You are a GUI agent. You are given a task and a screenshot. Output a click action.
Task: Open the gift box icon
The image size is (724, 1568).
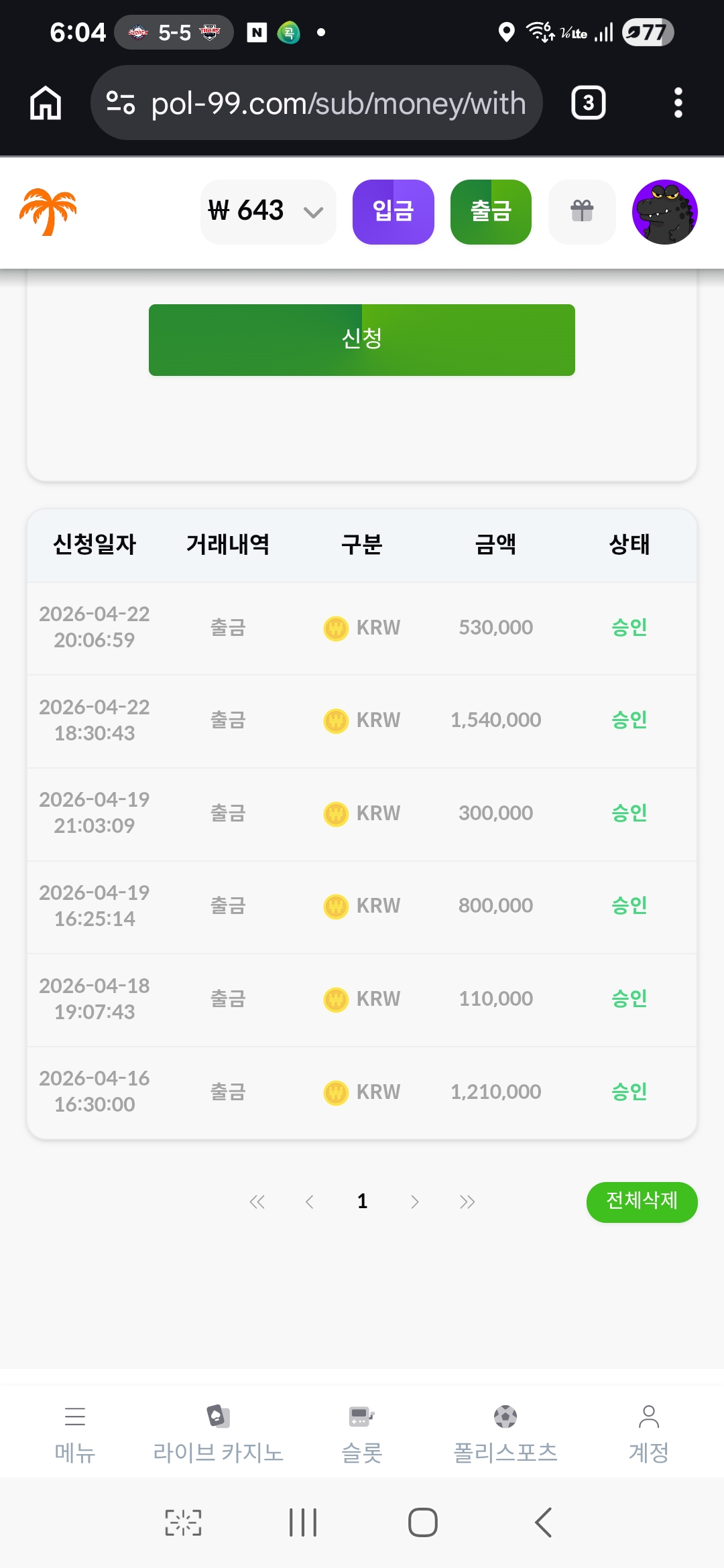coord(582,212)
